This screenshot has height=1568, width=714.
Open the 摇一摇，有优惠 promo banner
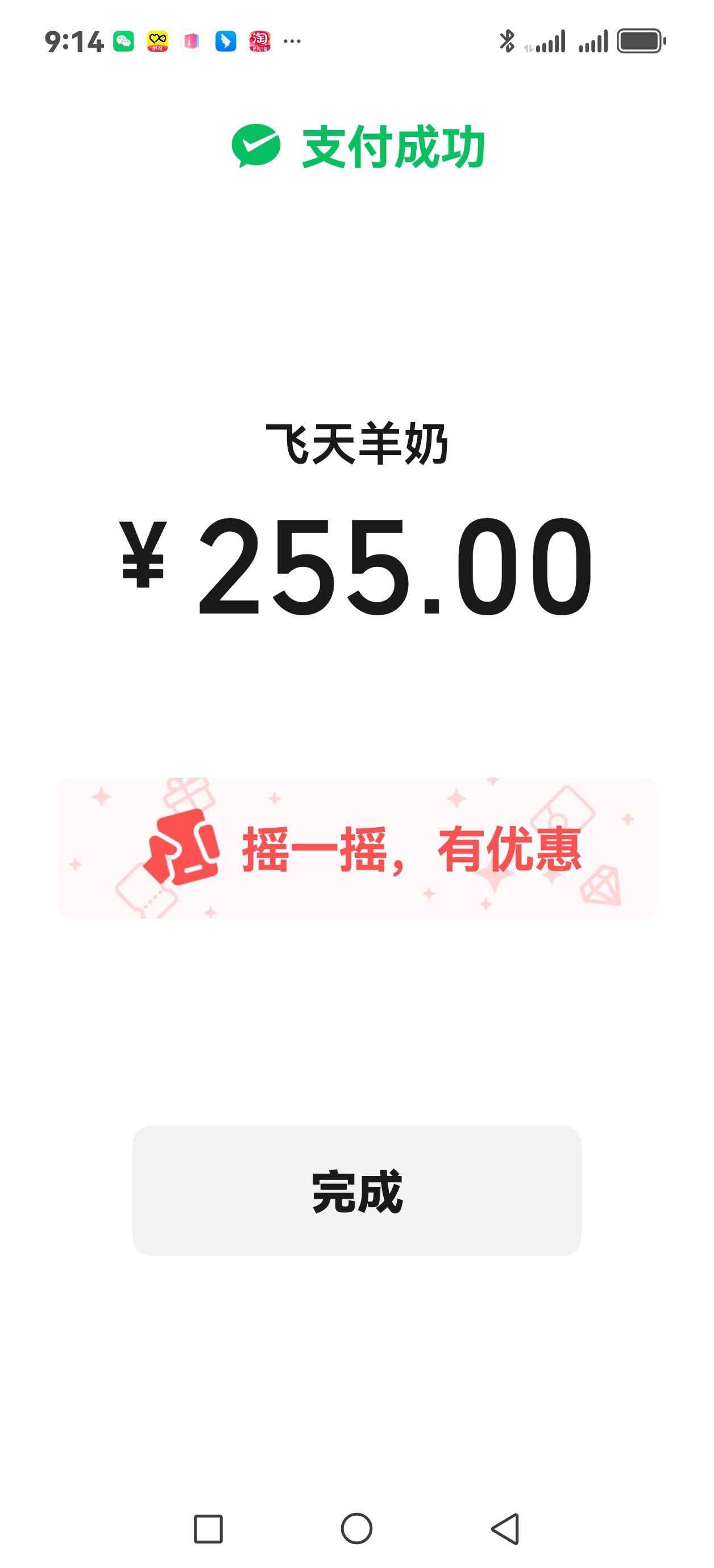356,848
